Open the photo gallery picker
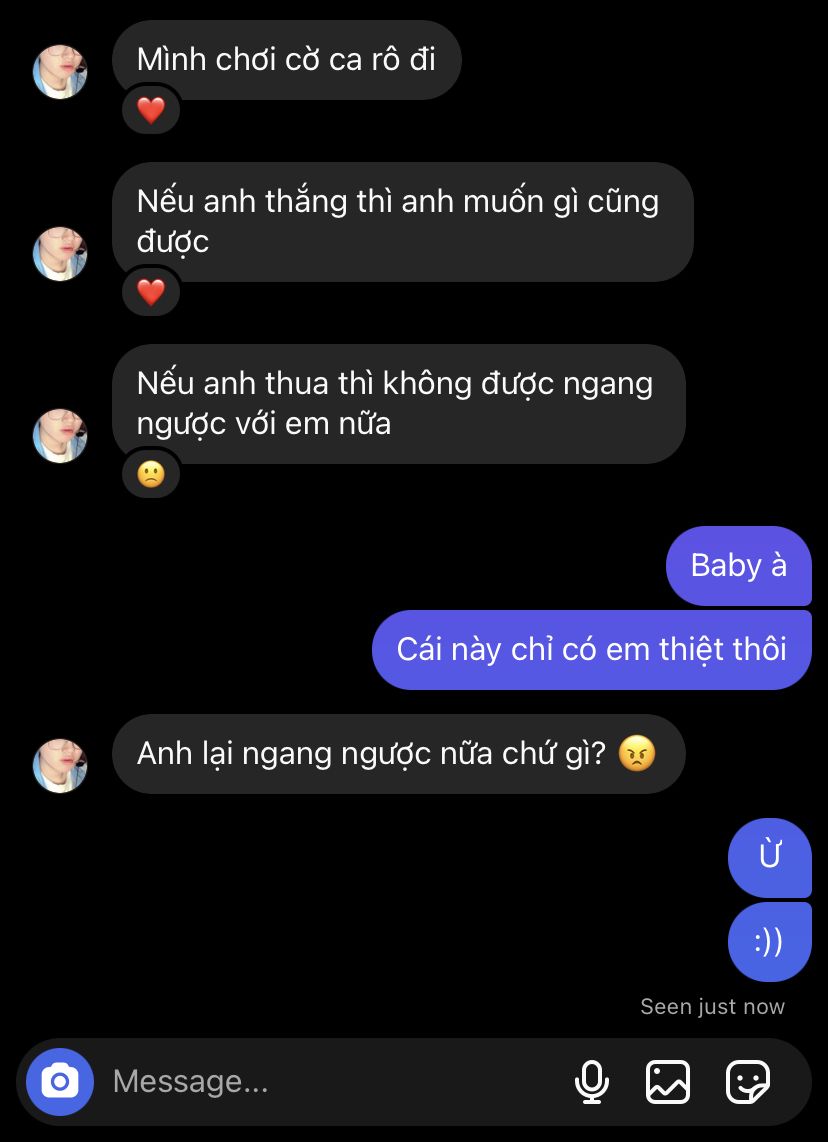Image resolution: width=828 pixels, height=1142 pixels. tap(668, 1081)
